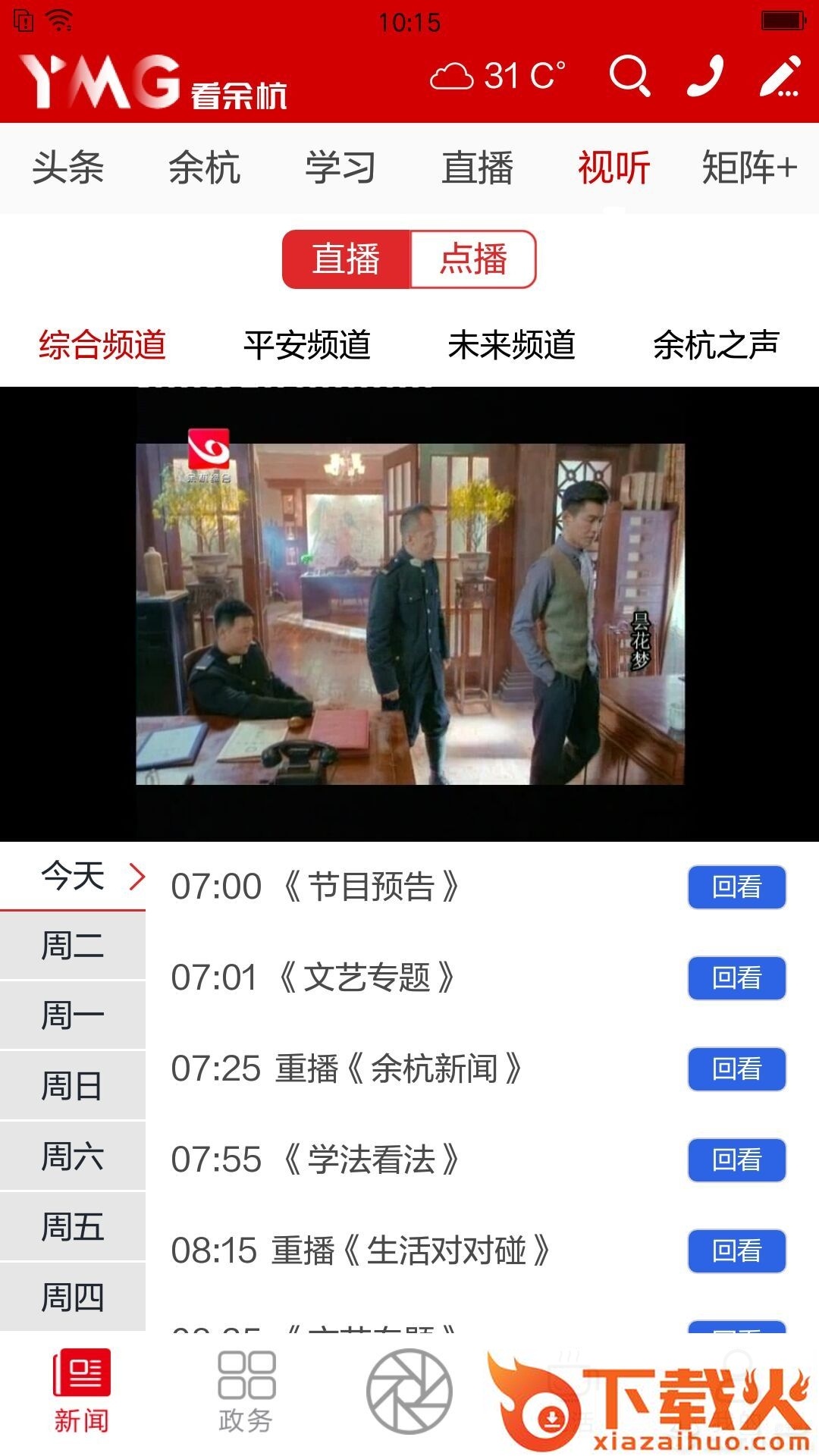Open the 矩阵+ tab
The height and width of the screenshot is (1456, 819).
pyautogui.click(x=749, y=168)
